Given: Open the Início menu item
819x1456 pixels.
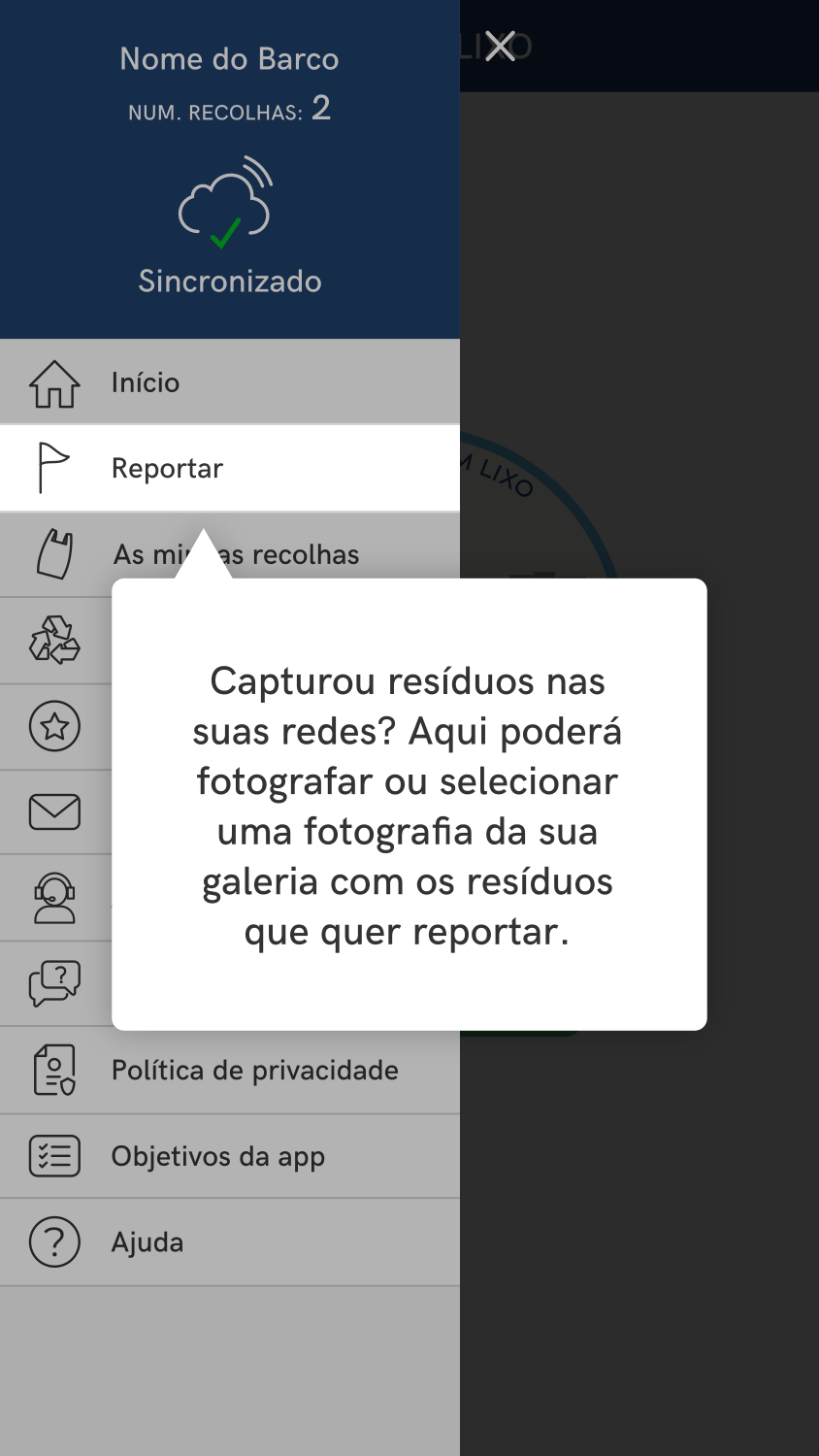Looking at the screenshot, I should (146, 382).
